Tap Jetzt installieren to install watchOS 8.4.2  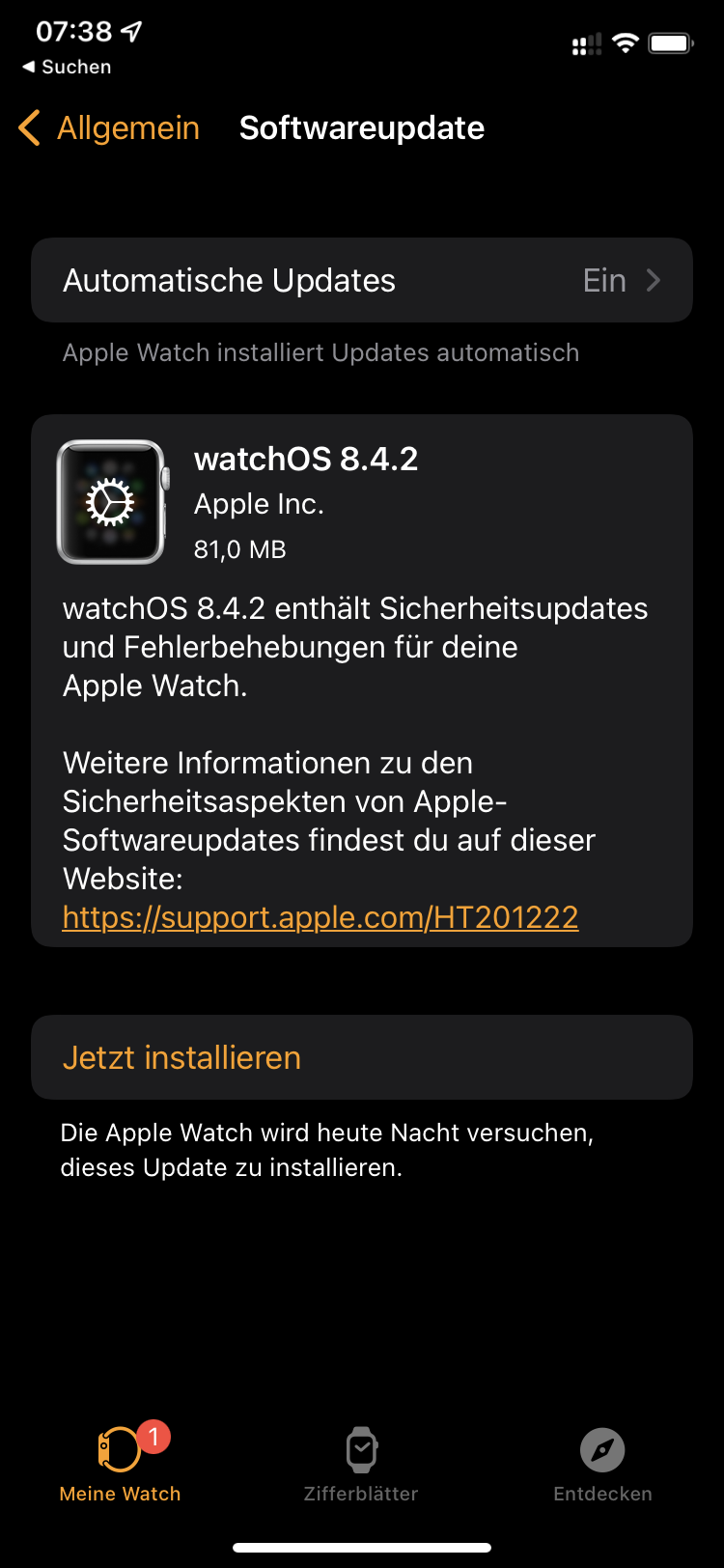pyautogui.click(x=362, y=1057)
